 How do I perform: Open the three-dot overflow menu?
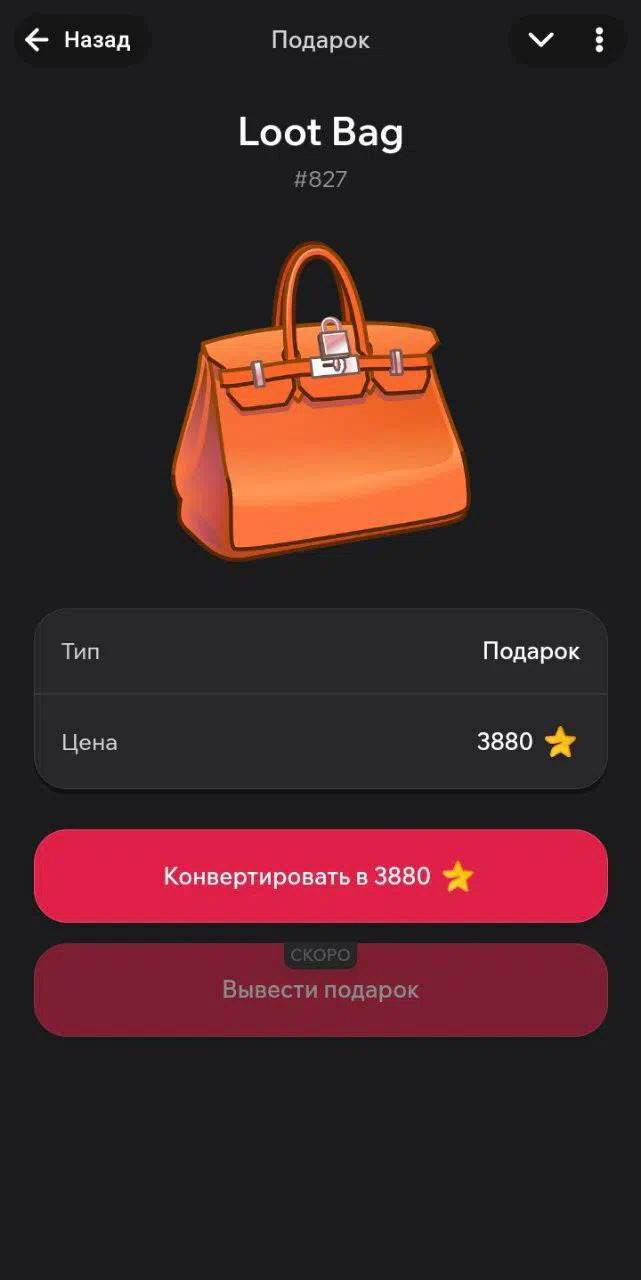pyautogui.click(x=599, y=40)
